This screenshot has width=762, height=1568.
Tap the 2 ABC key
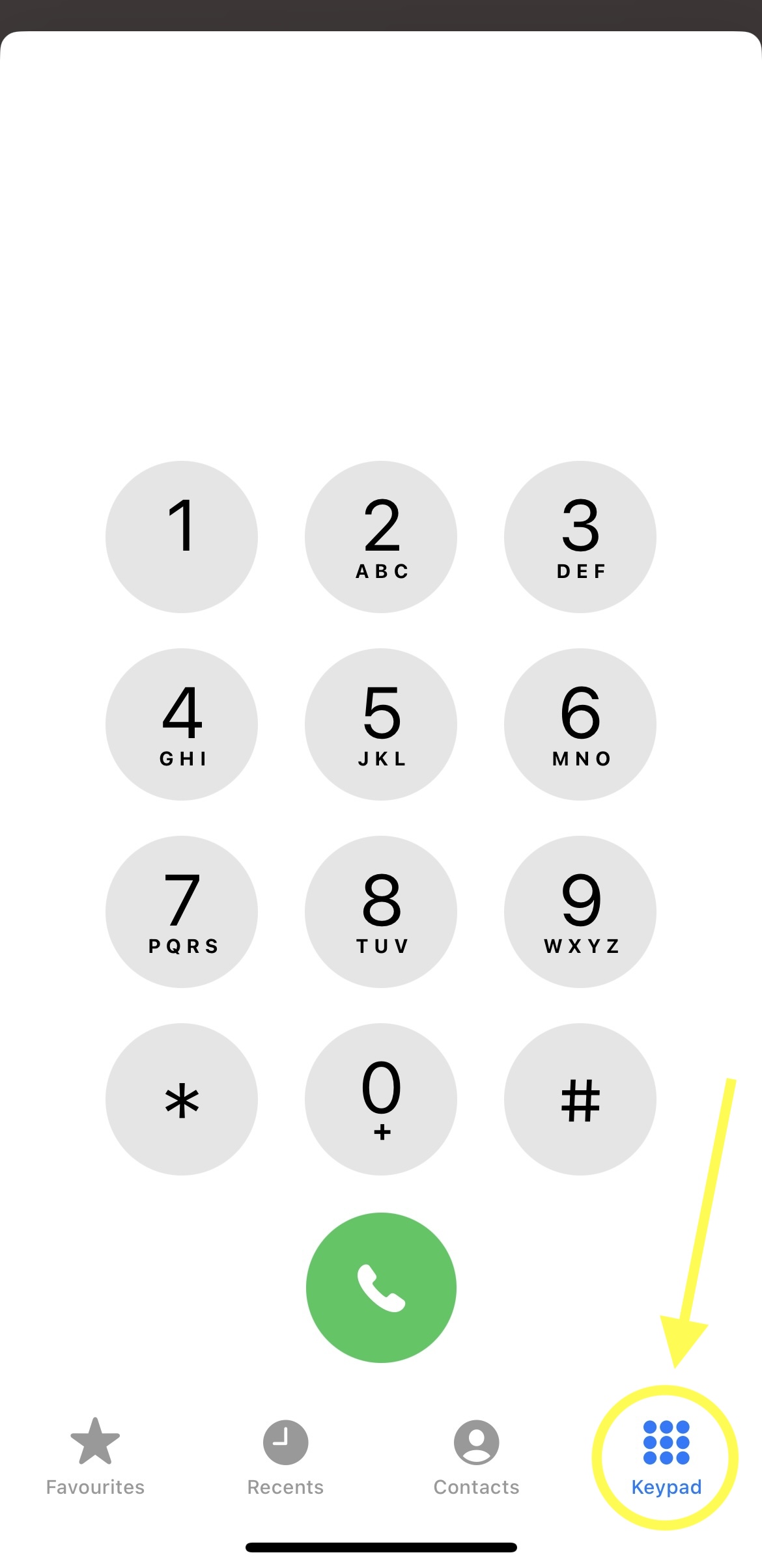coord(381,536)
